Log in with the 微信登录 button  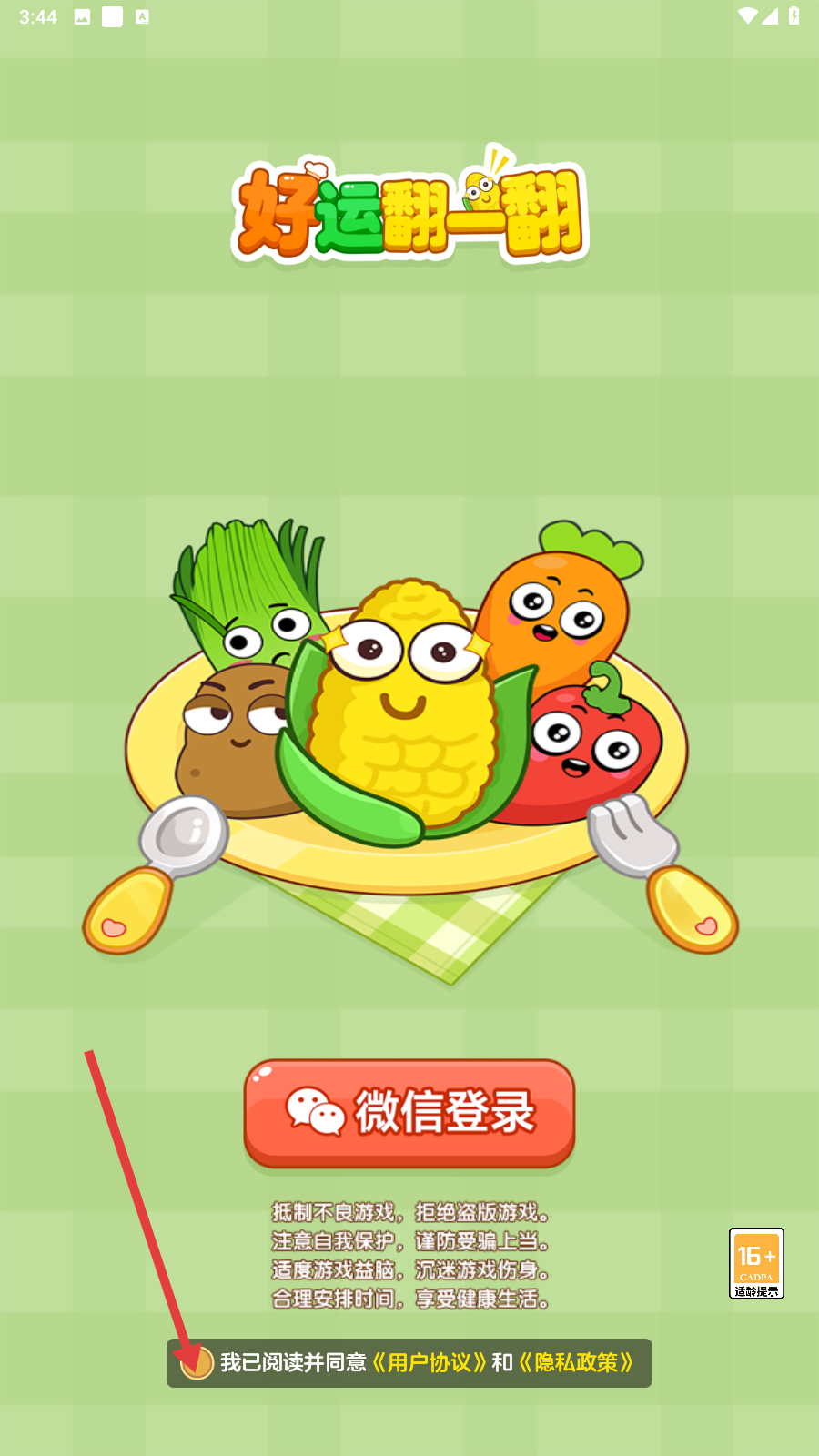tap(409, 1112)
